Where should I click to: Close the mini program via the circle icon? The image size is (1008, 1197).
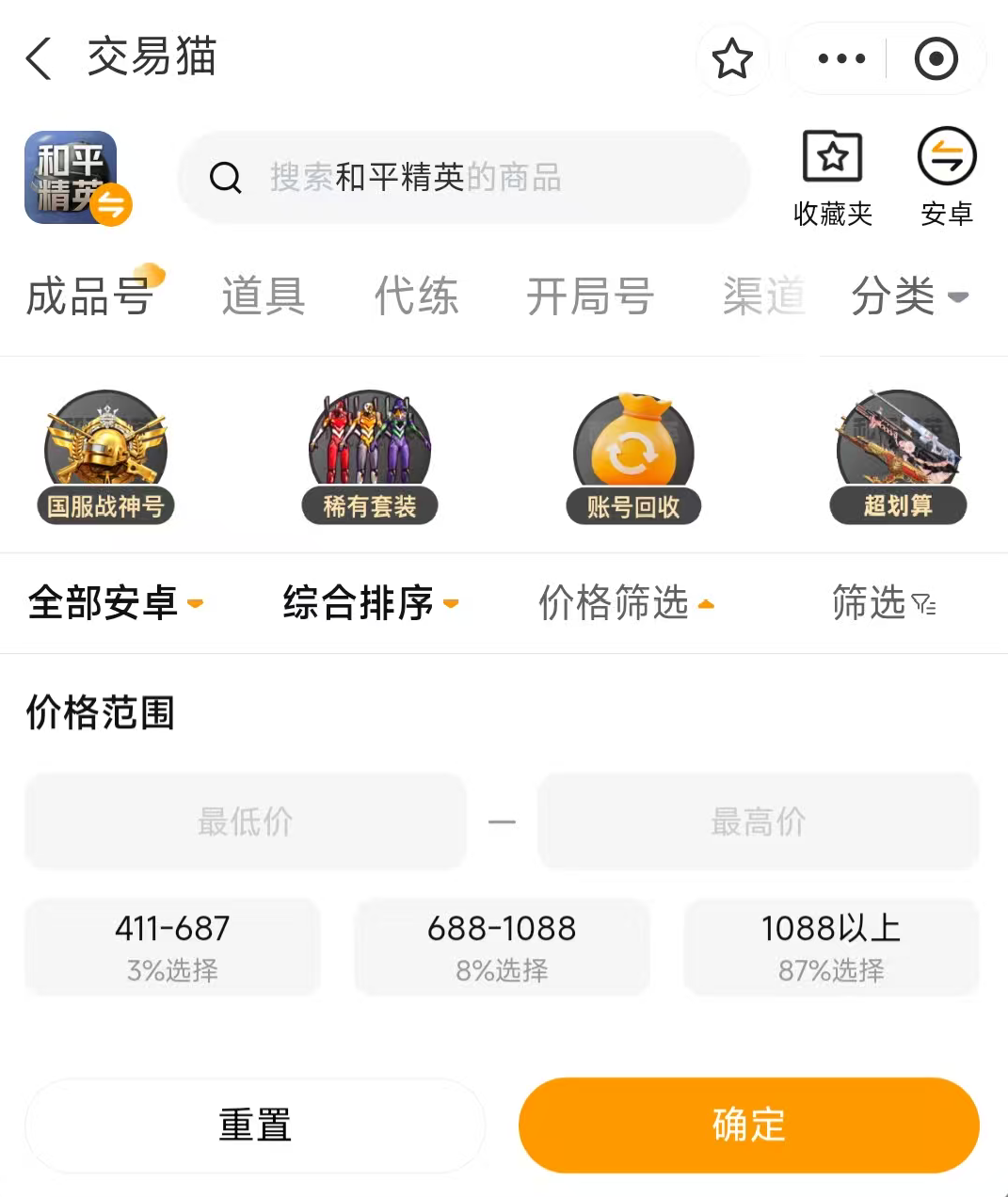pos(936,59)
